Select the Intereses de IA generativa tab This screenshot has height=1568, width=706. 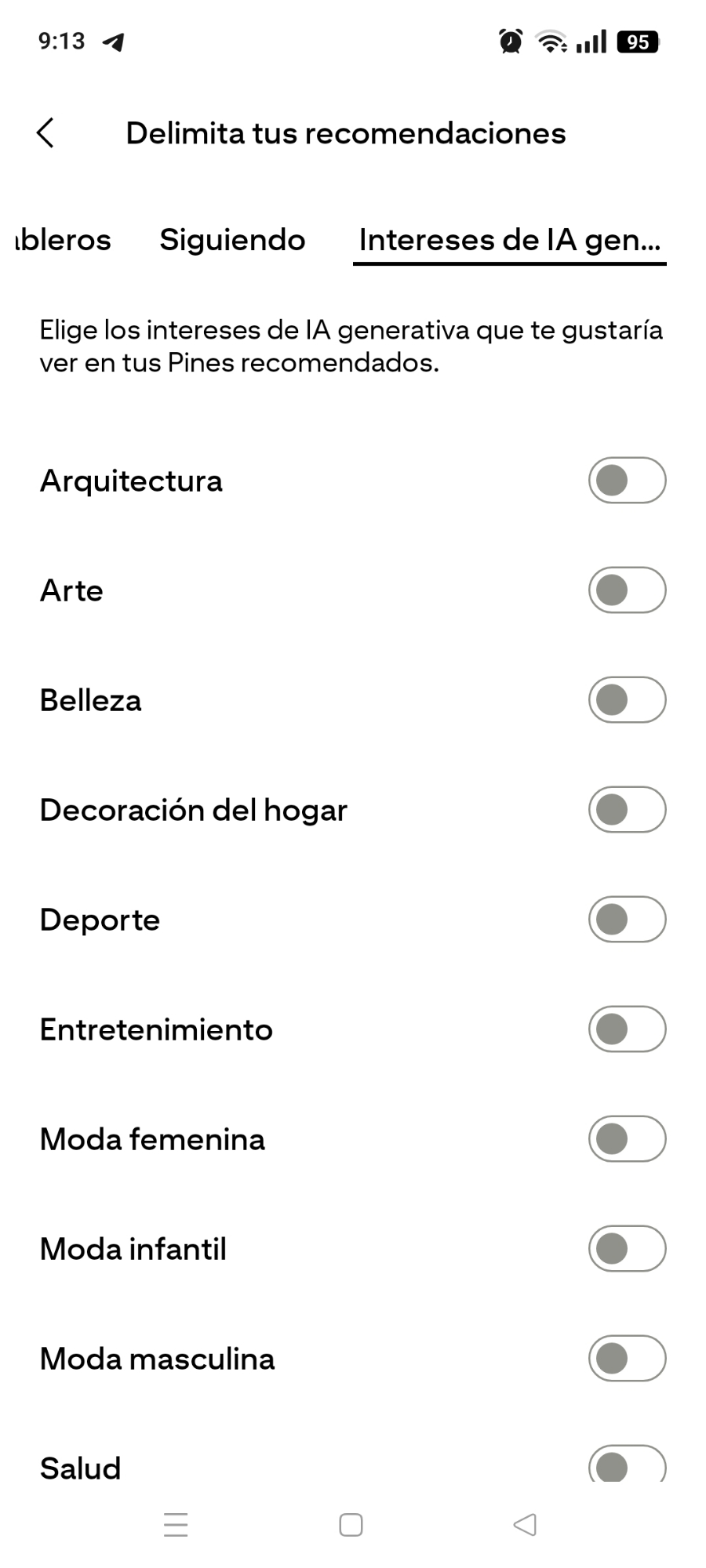point(509,240)
